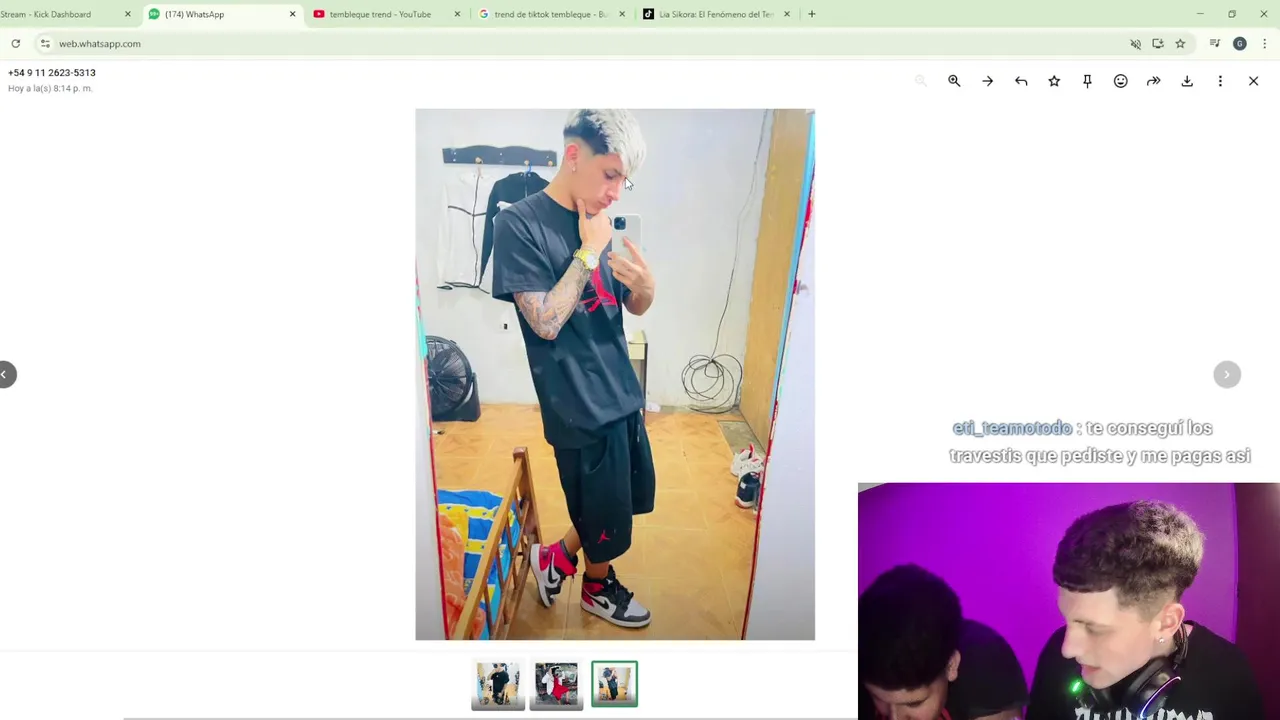Download the photo
This screenshot has height=720, width=1280.
1187,81
